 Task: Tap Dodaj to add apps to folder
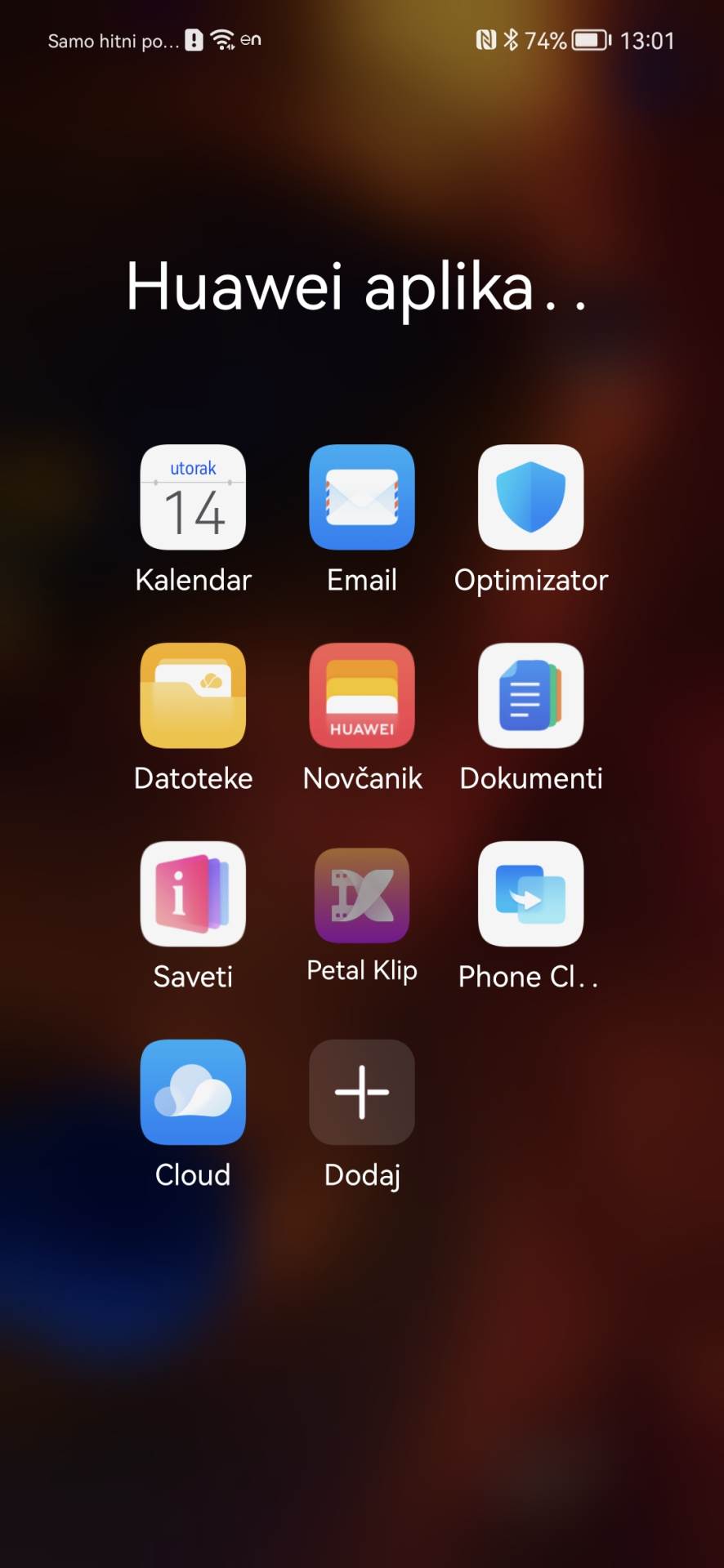[x=361, y=1092]
